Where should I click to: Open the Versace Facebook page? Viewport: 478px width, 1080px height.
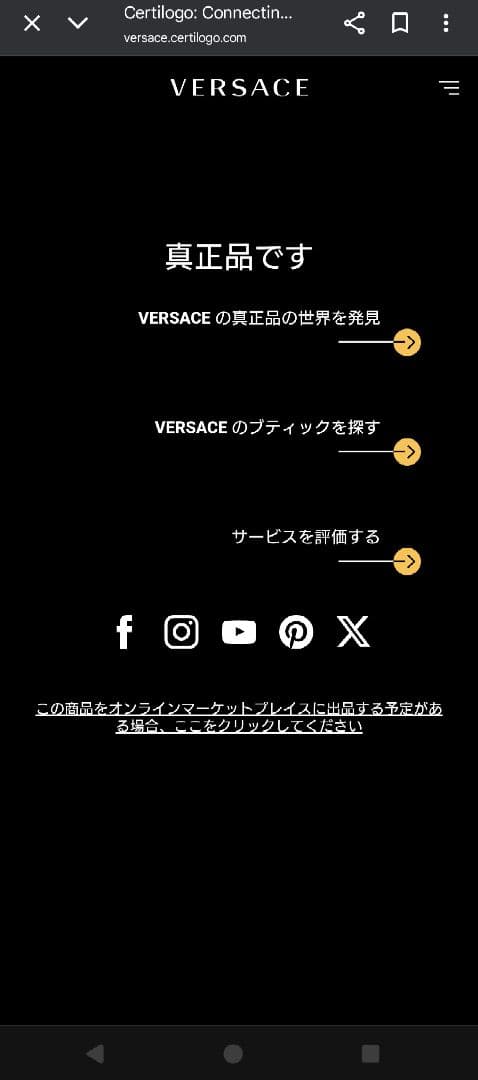coord(124,632)
